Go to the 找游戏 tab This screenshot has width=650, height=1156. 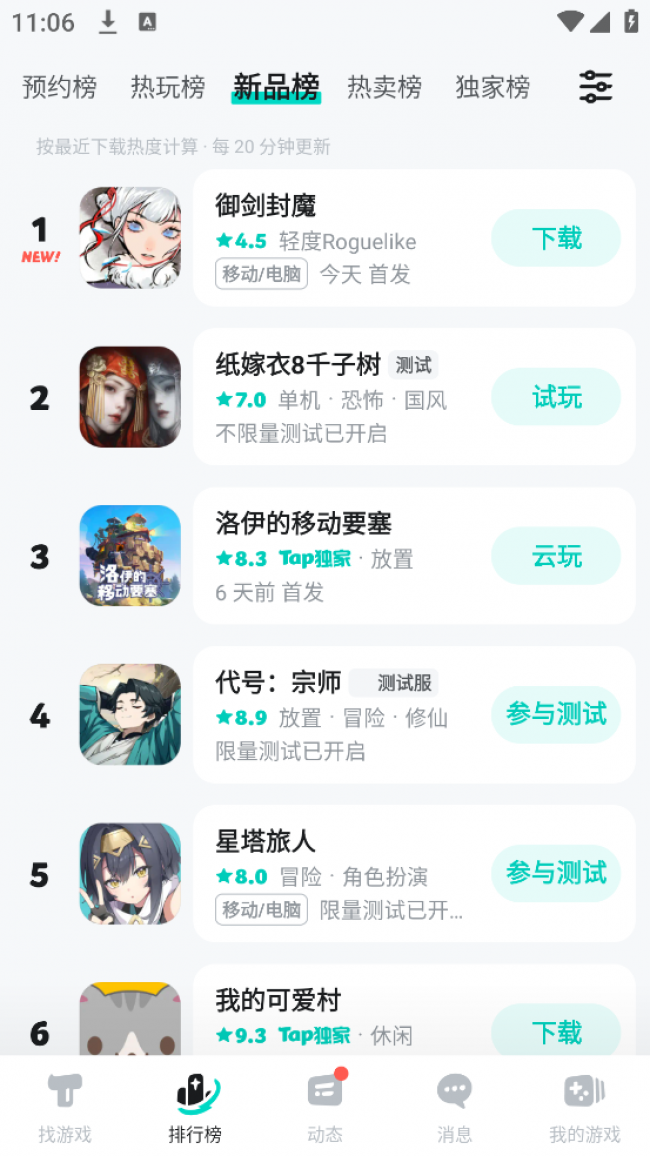click(65, 1107)
